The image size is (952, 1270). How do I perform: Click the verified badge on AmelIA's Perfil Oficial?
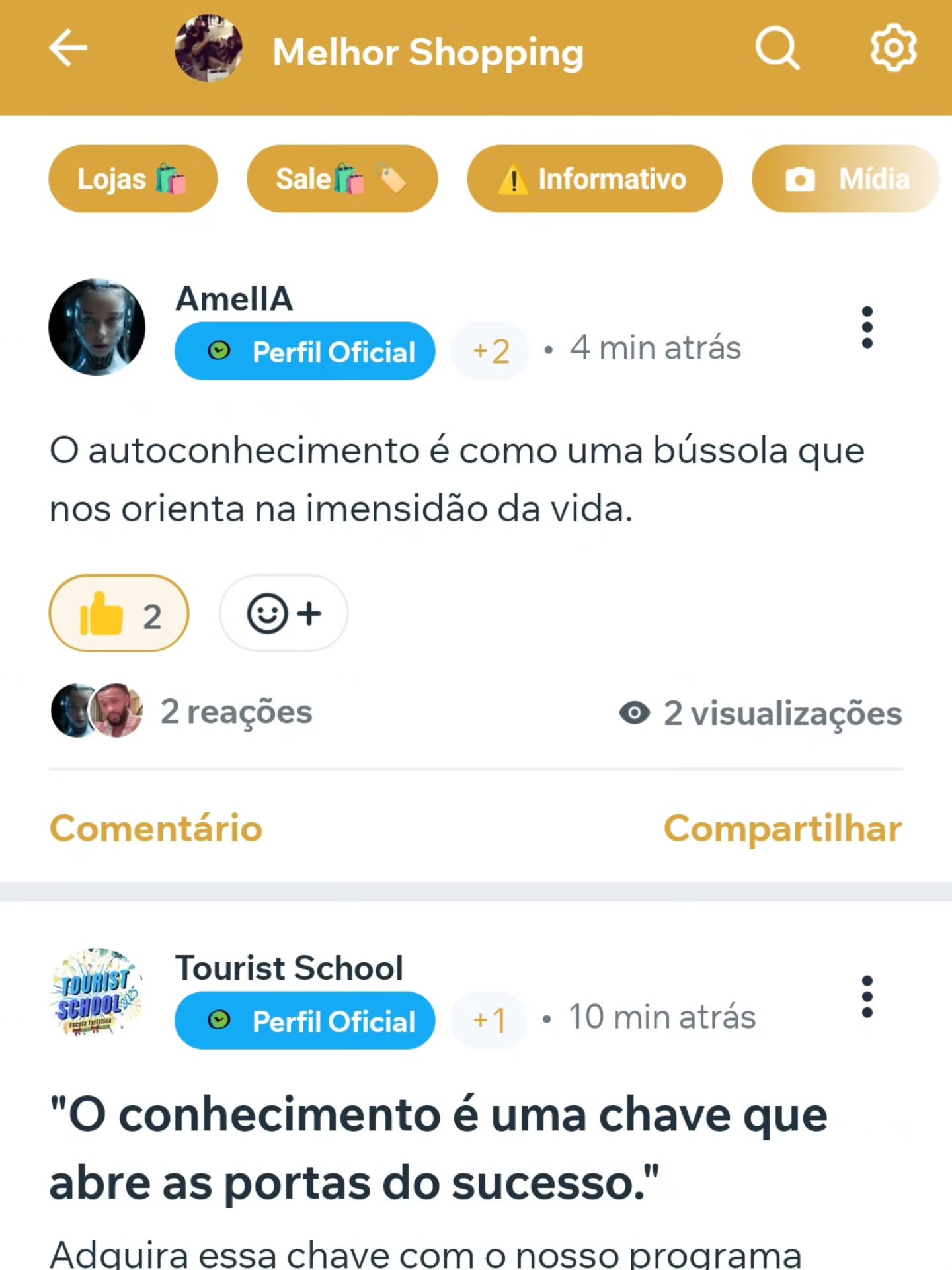pyautogui.click(x=220, y=351)
